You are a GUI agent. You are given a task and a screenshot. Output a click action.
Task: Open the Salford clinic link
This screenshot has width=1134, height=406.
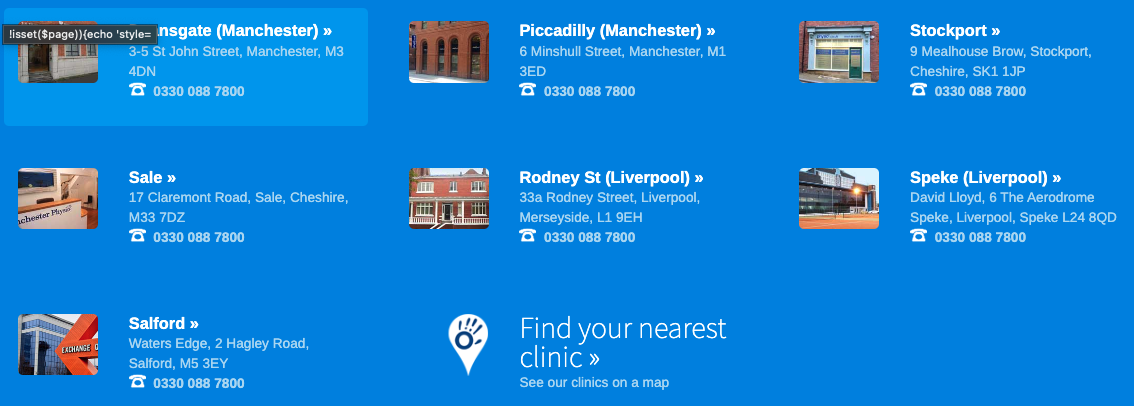pos(163,324)
